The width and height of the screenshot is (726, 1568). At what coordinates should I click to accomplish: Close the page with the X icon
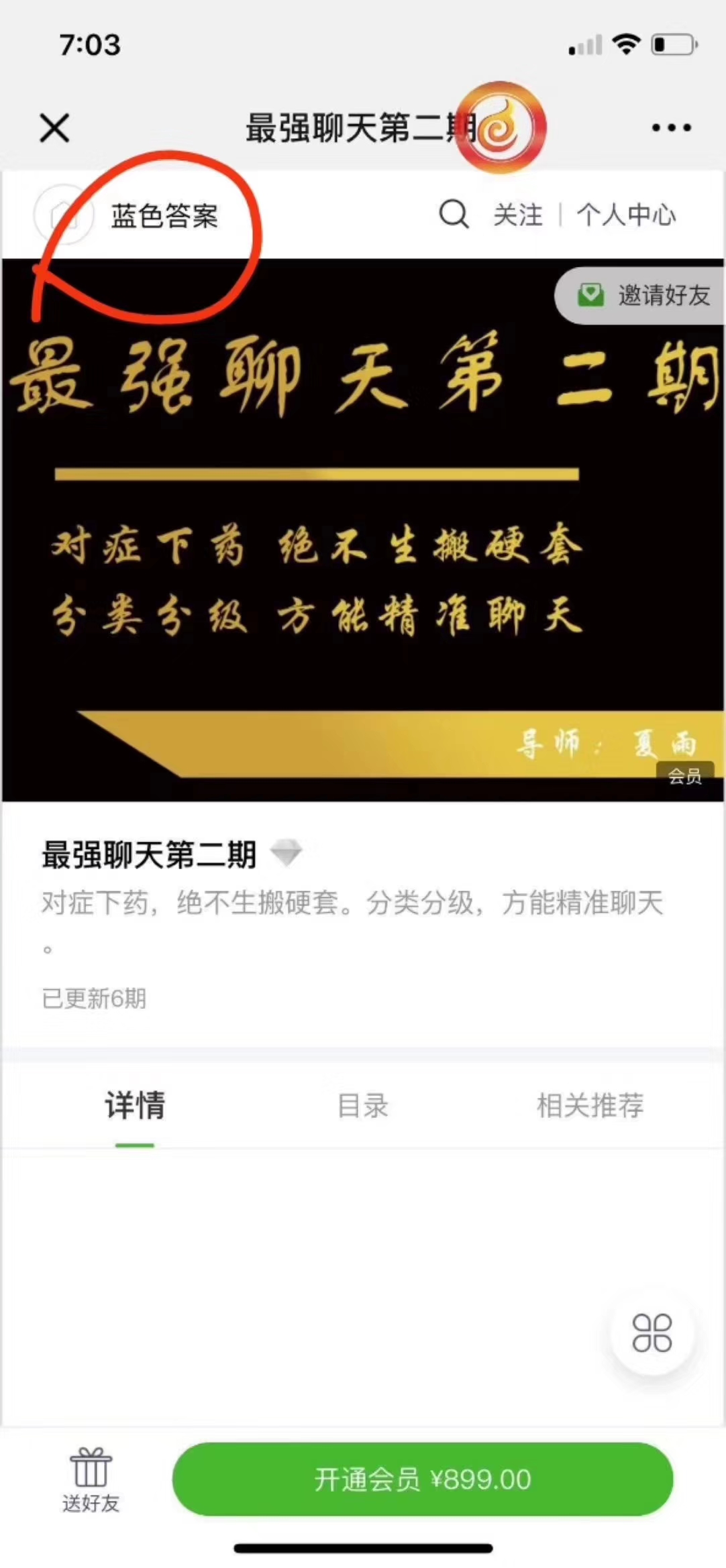[x=54, y=127]
